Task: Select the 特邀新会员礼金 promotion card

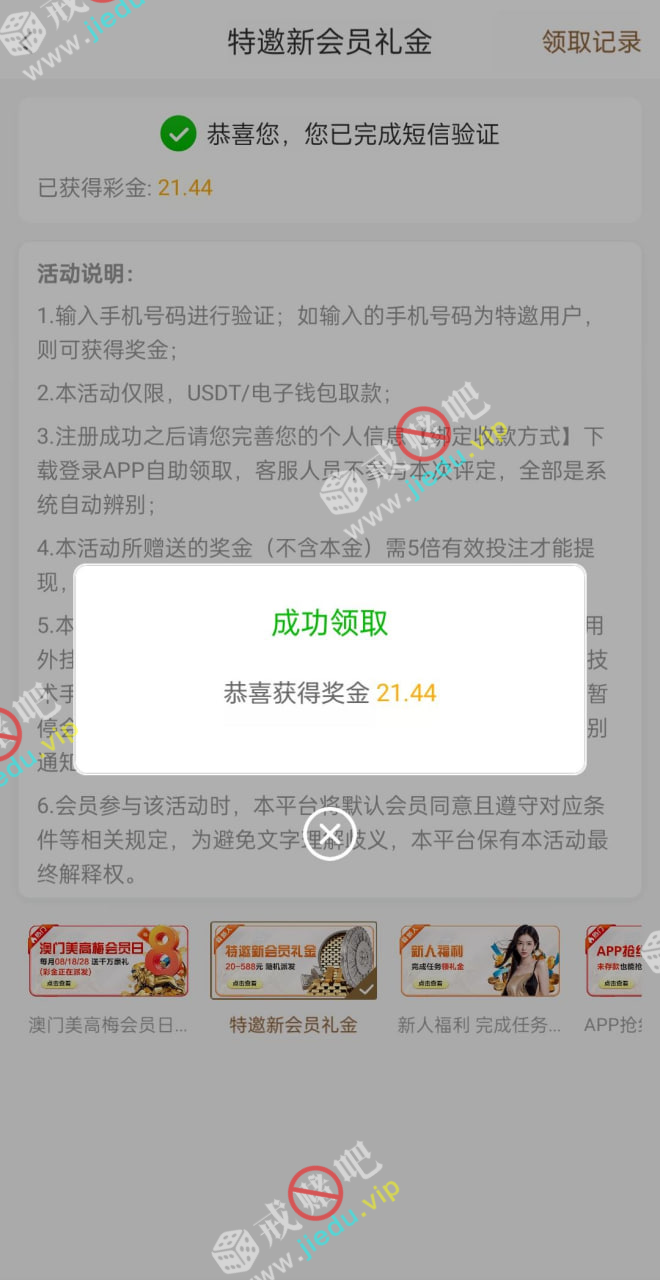Action: coord(293,962)
